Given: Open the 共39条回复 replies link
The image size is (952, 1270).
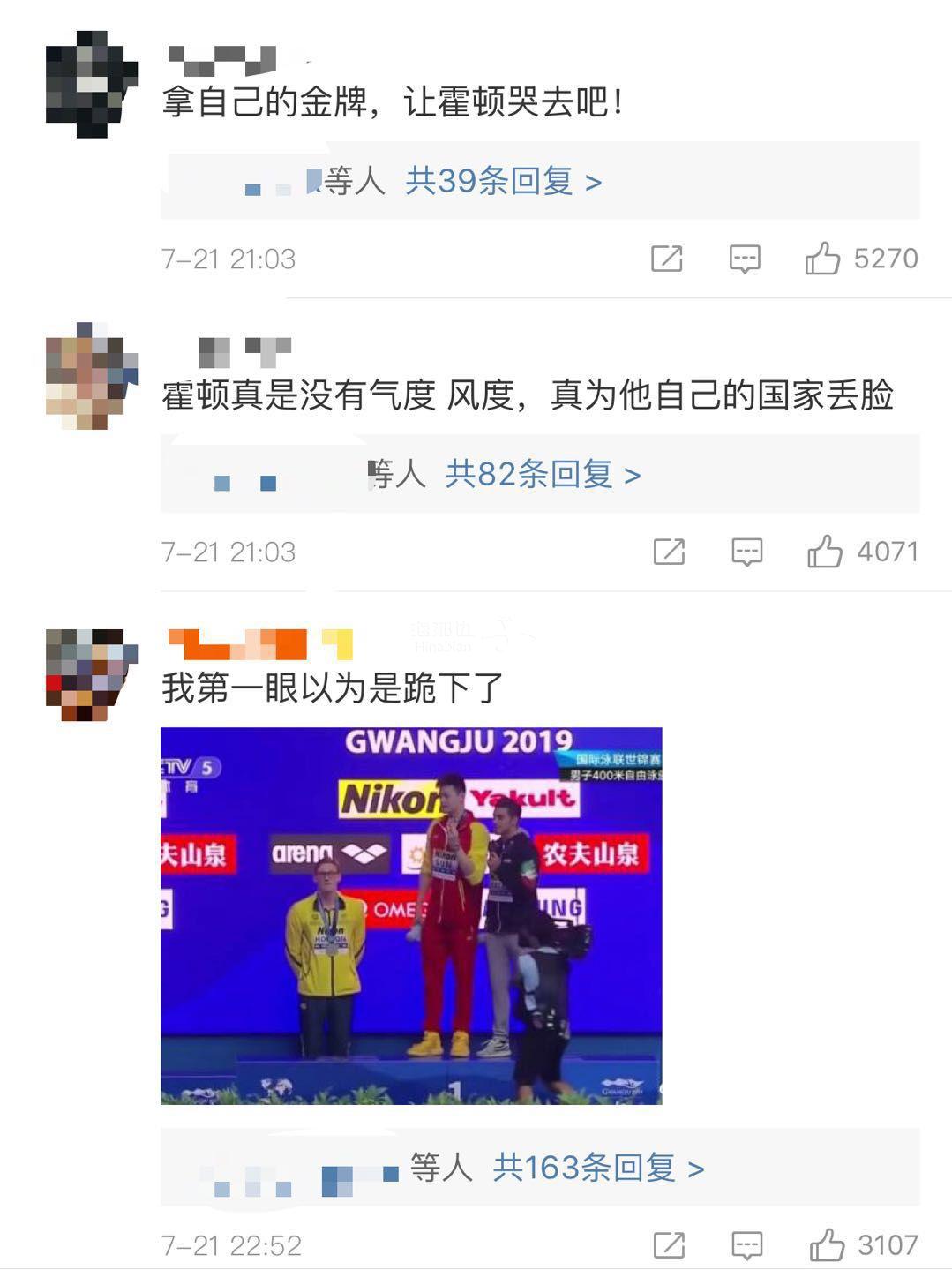Looking at the screenshot, I should 503,182.
